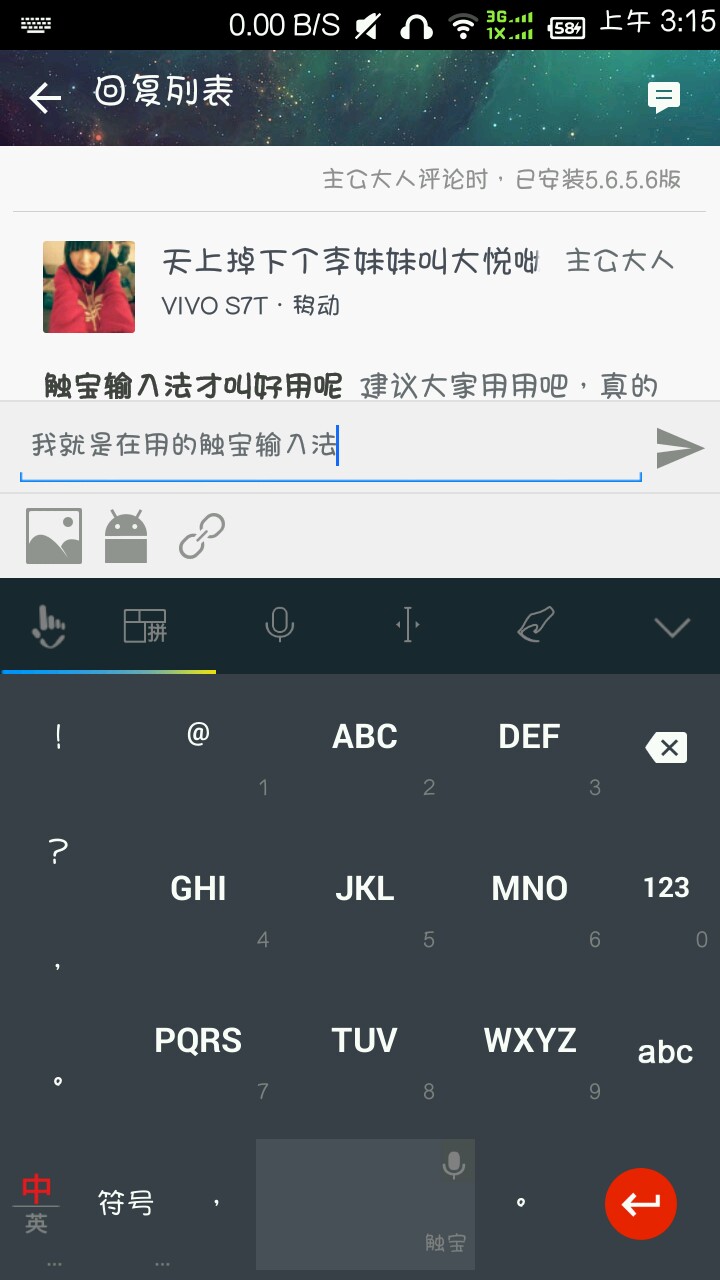Delete a character with backspace key
Viewport: 720px width, 1280px height.
[666, 747]
